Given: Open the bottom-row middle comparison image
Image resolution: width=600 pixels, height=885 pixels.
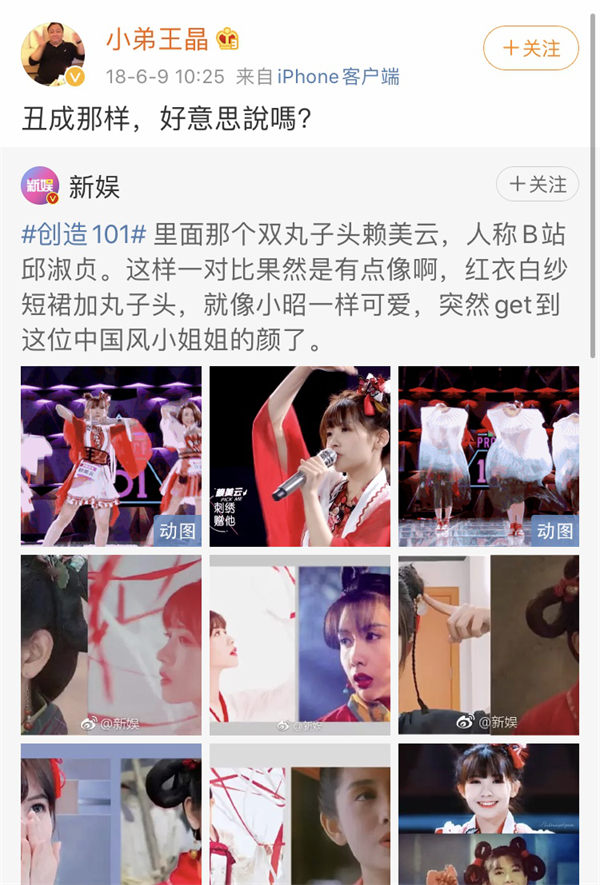Looking at the screenshot, I should pyautogui.click(x=299, y=813).
